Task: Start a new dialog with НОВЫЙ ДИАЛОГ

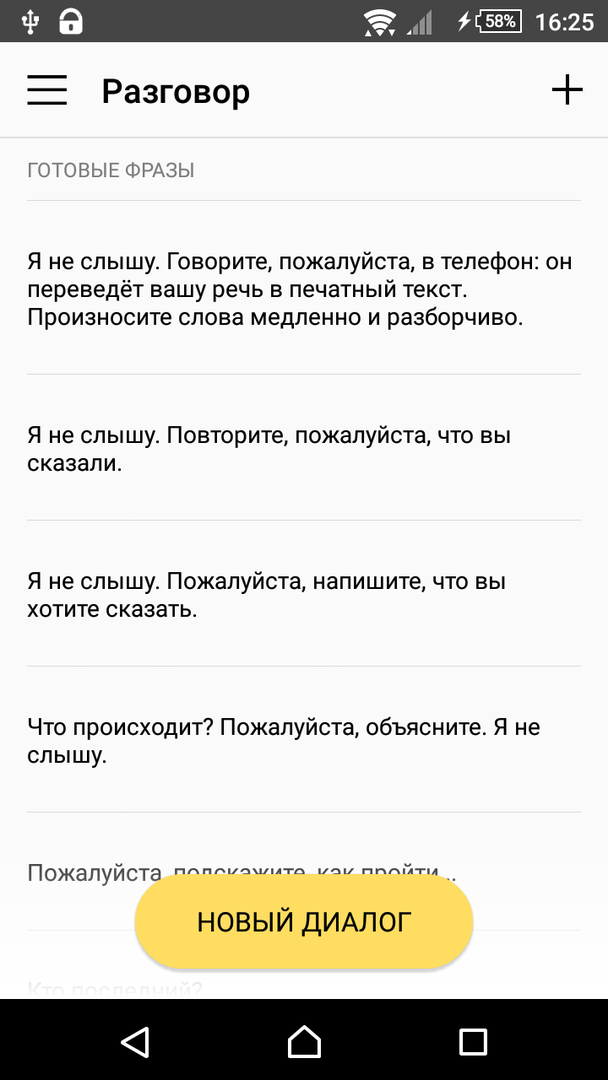Action: pos(304,921)
